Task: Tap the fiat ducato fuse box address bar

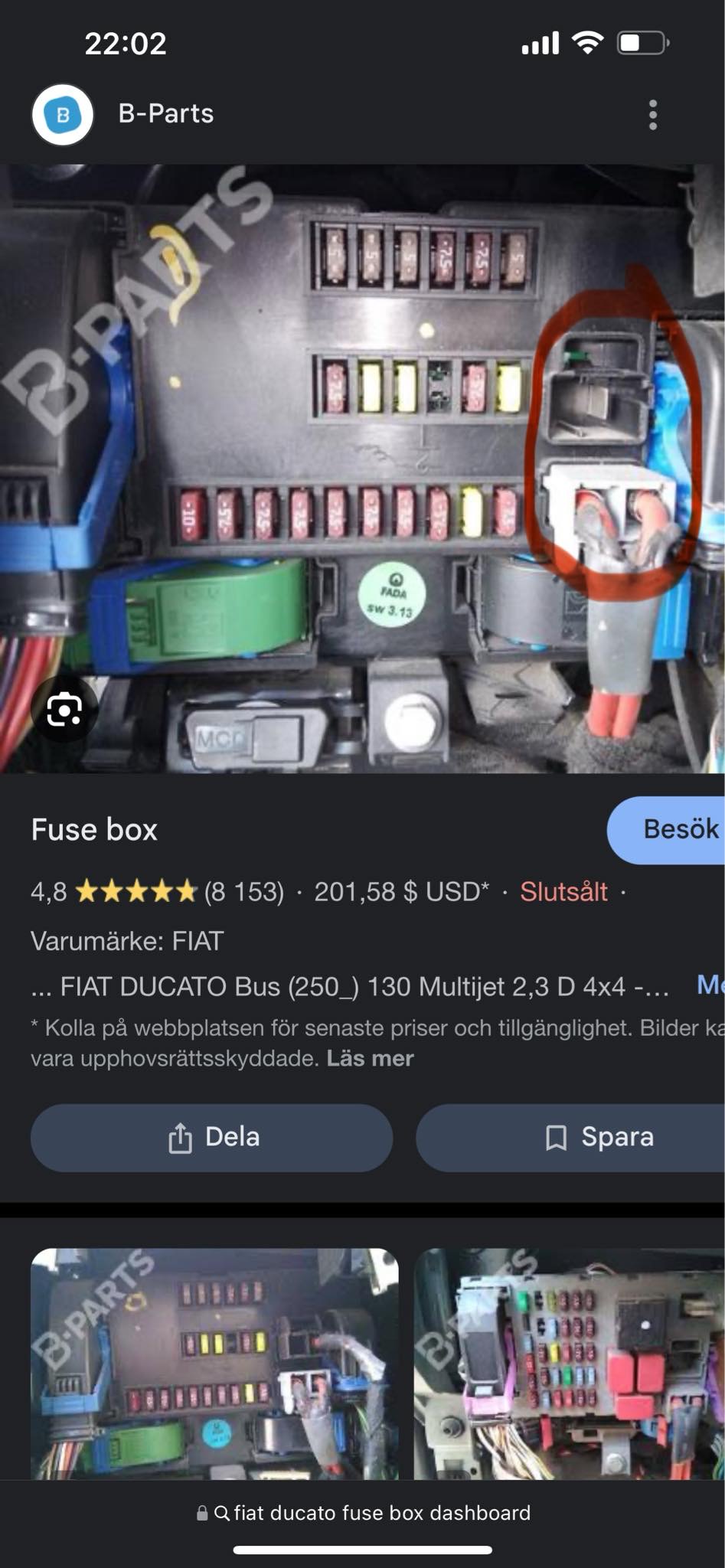Action: point(363,1513)
